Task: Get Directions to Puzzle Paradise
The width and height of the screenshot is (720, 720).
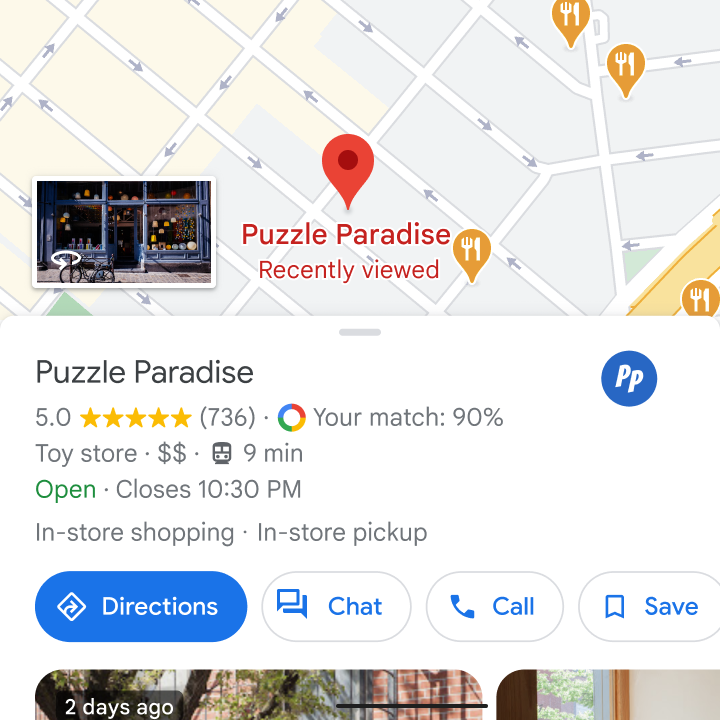Action: (140, 606)
